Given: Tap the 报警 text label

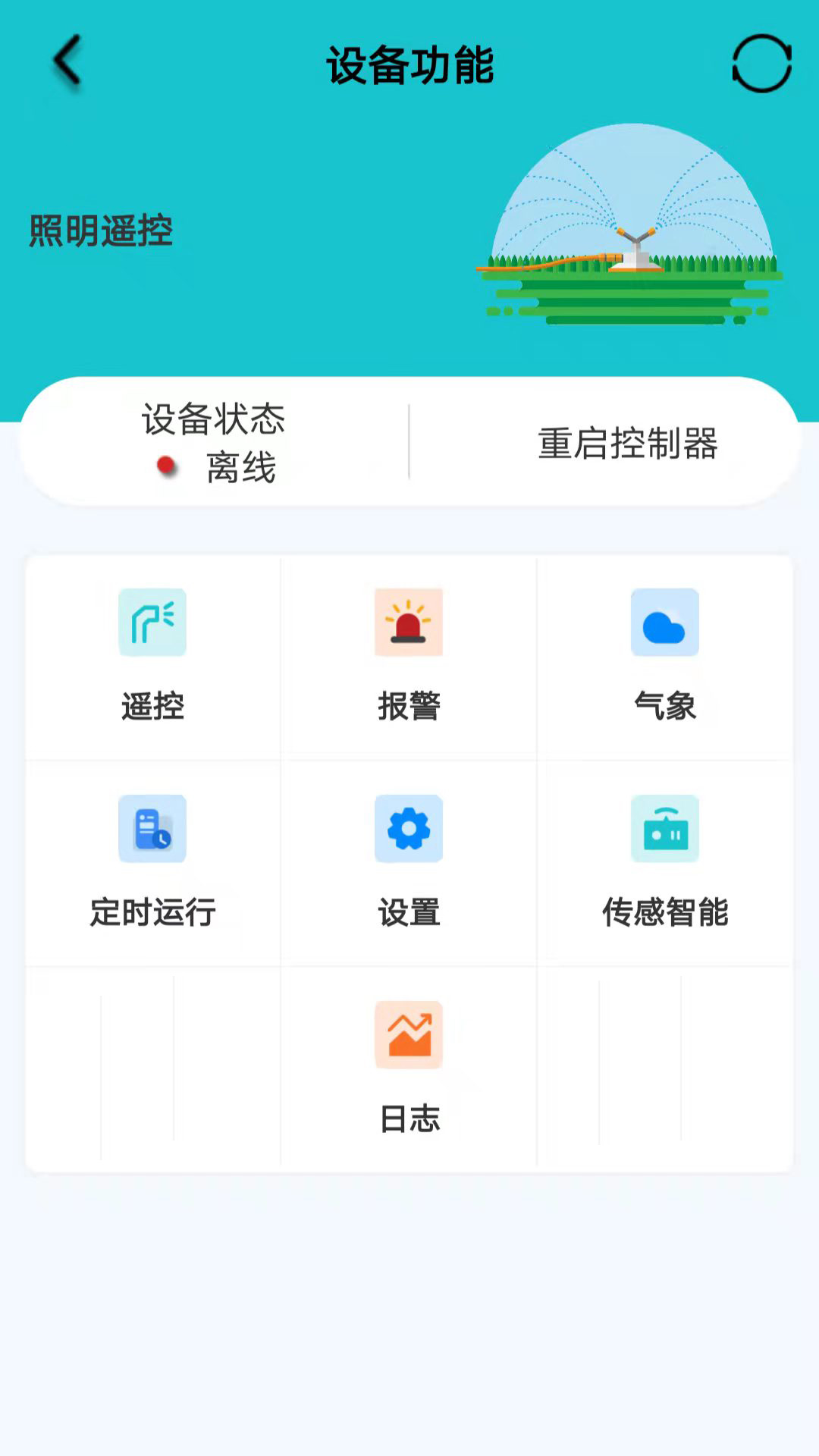Looking at the screenshot, I should click(x=408, y=706).
